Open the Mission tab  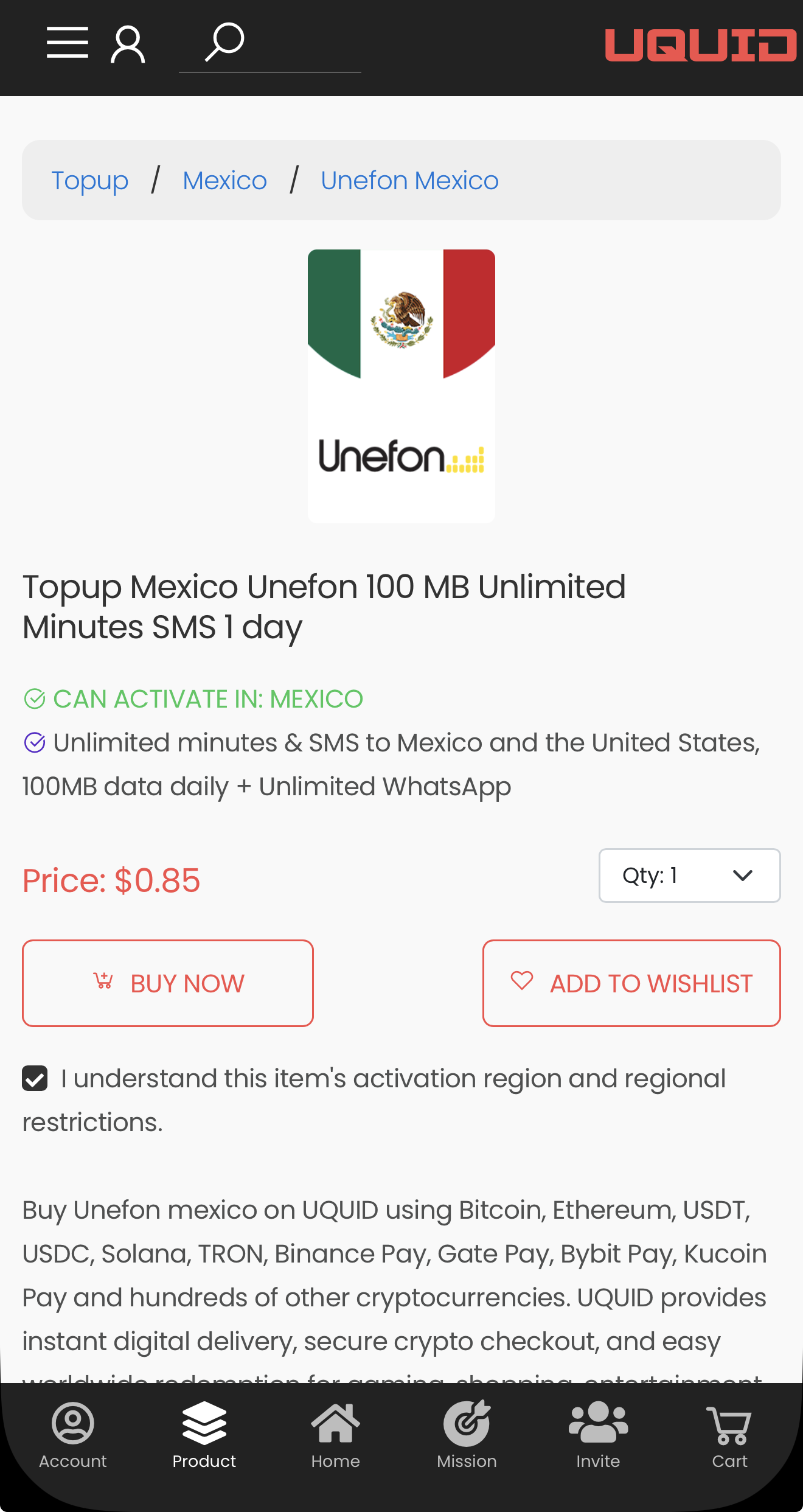click(467, 1435)
